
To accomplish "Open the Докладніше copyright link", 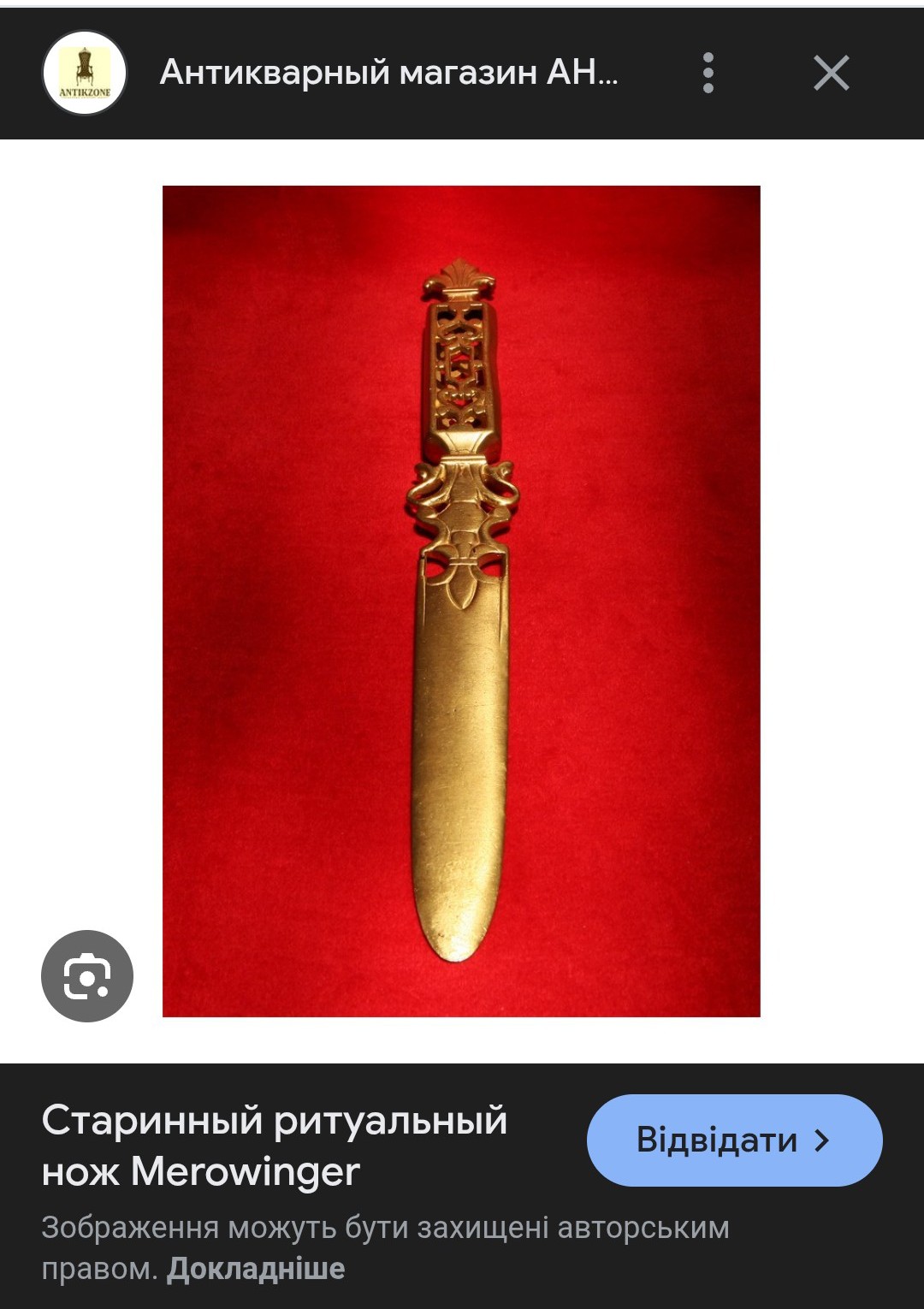I will (255, 1268).
